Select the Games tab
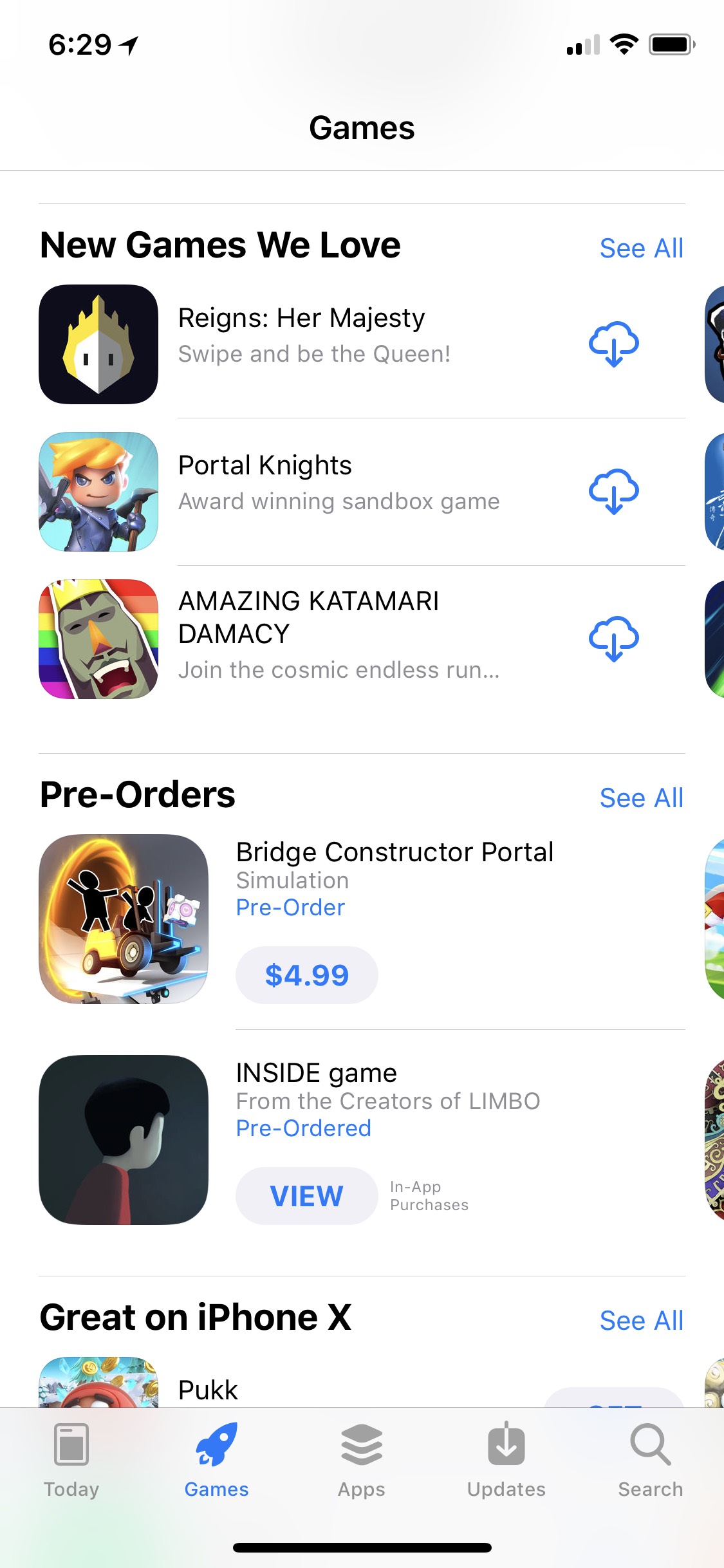724x1568 pixels. [217, 1461]
